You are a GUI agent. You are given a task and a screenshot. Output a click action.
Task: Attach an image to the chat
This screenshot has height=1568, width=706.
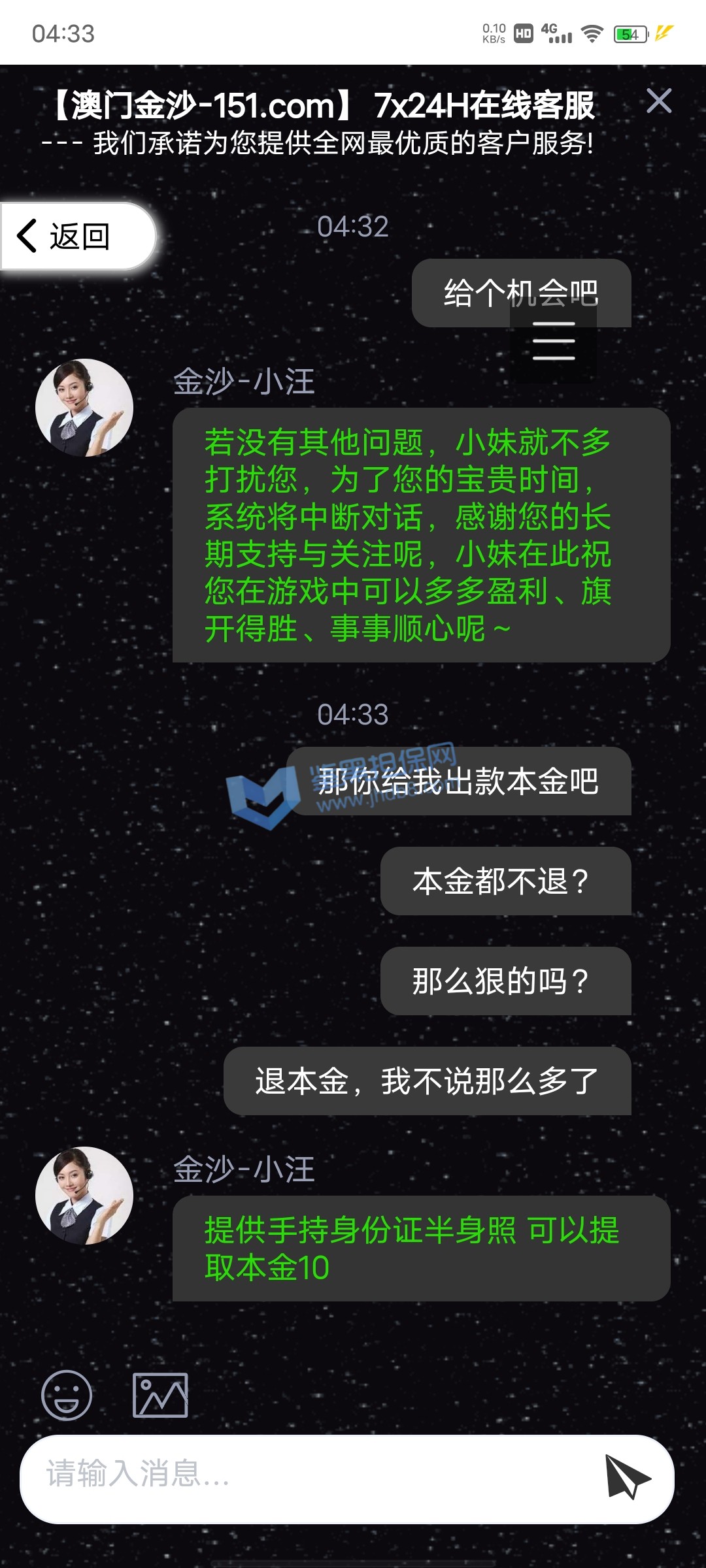click(160, 1395)
